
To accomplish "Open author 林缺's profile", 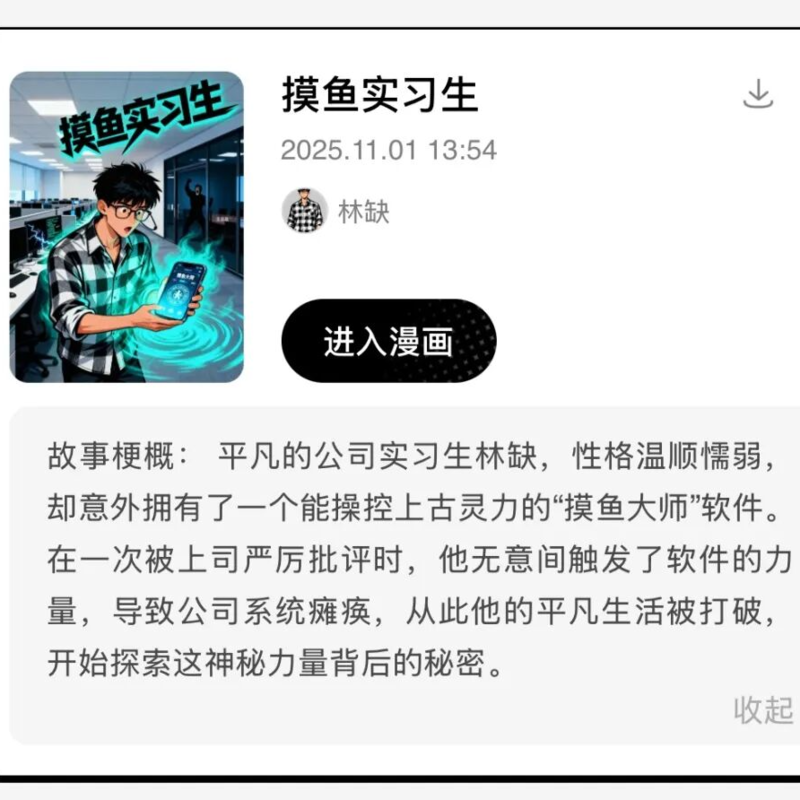I will (335, 211).
